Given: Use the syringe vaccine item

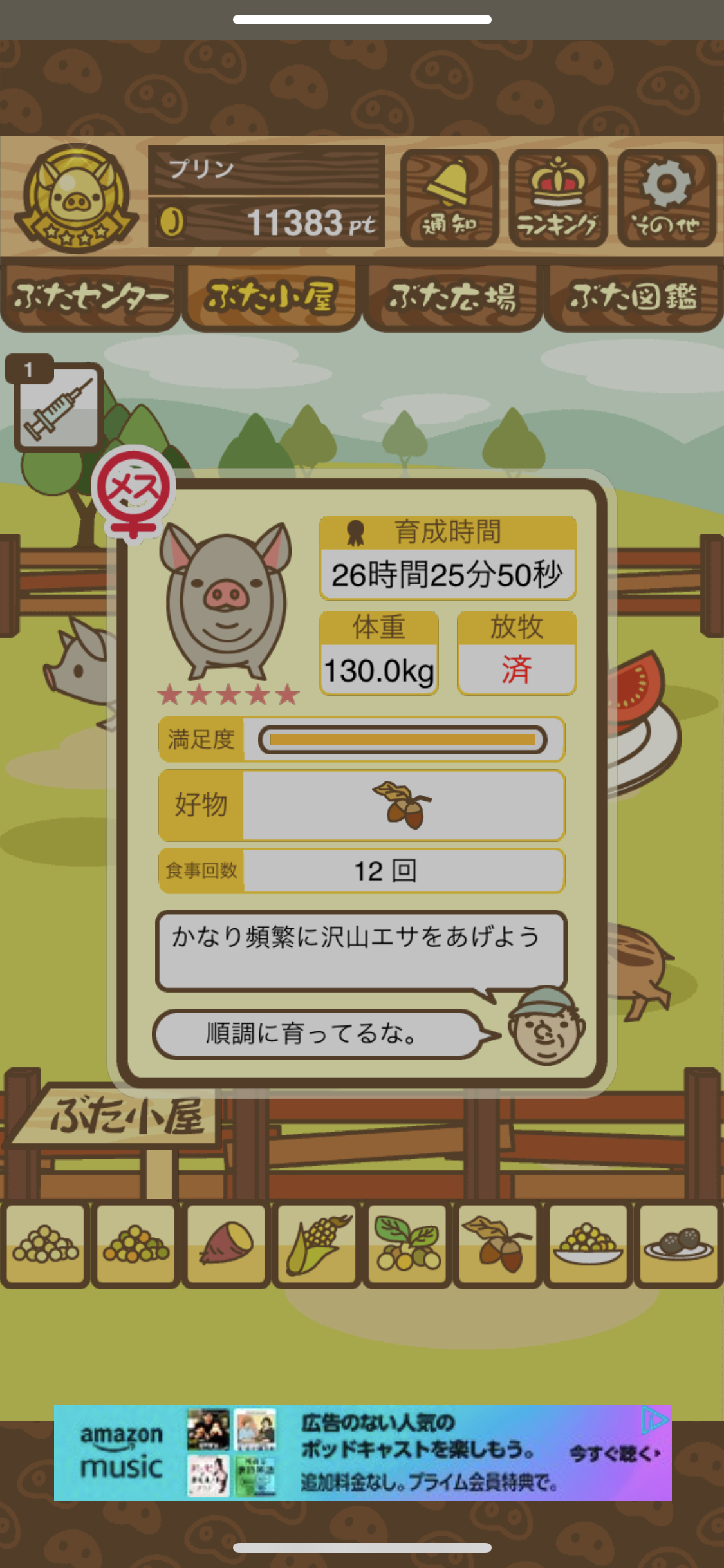Looking at the screenshot, I should 58,407.
